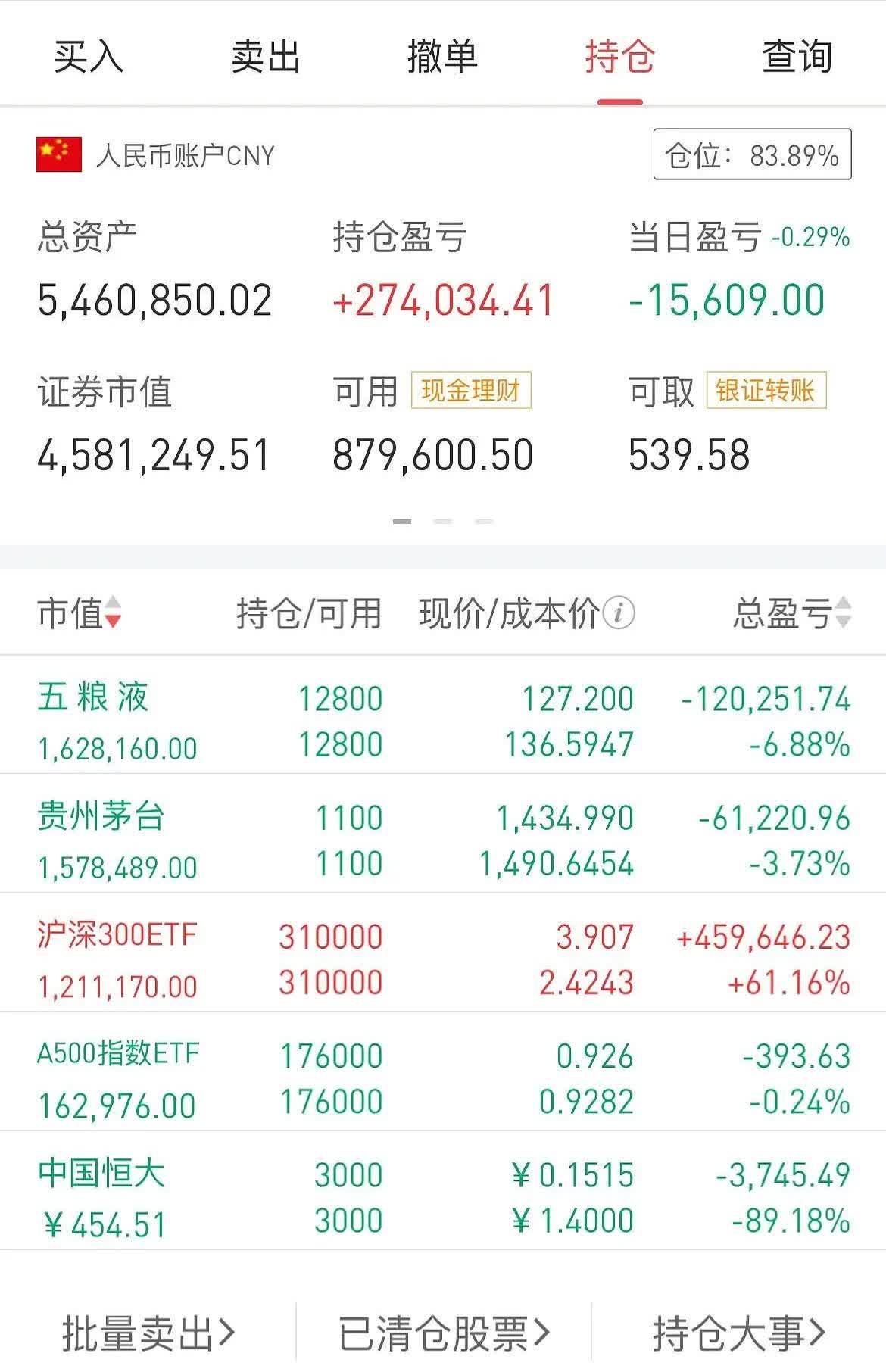Select the first page indicator dot
This screenshot has width=886, height=1372.
click(x=401, y=520)
